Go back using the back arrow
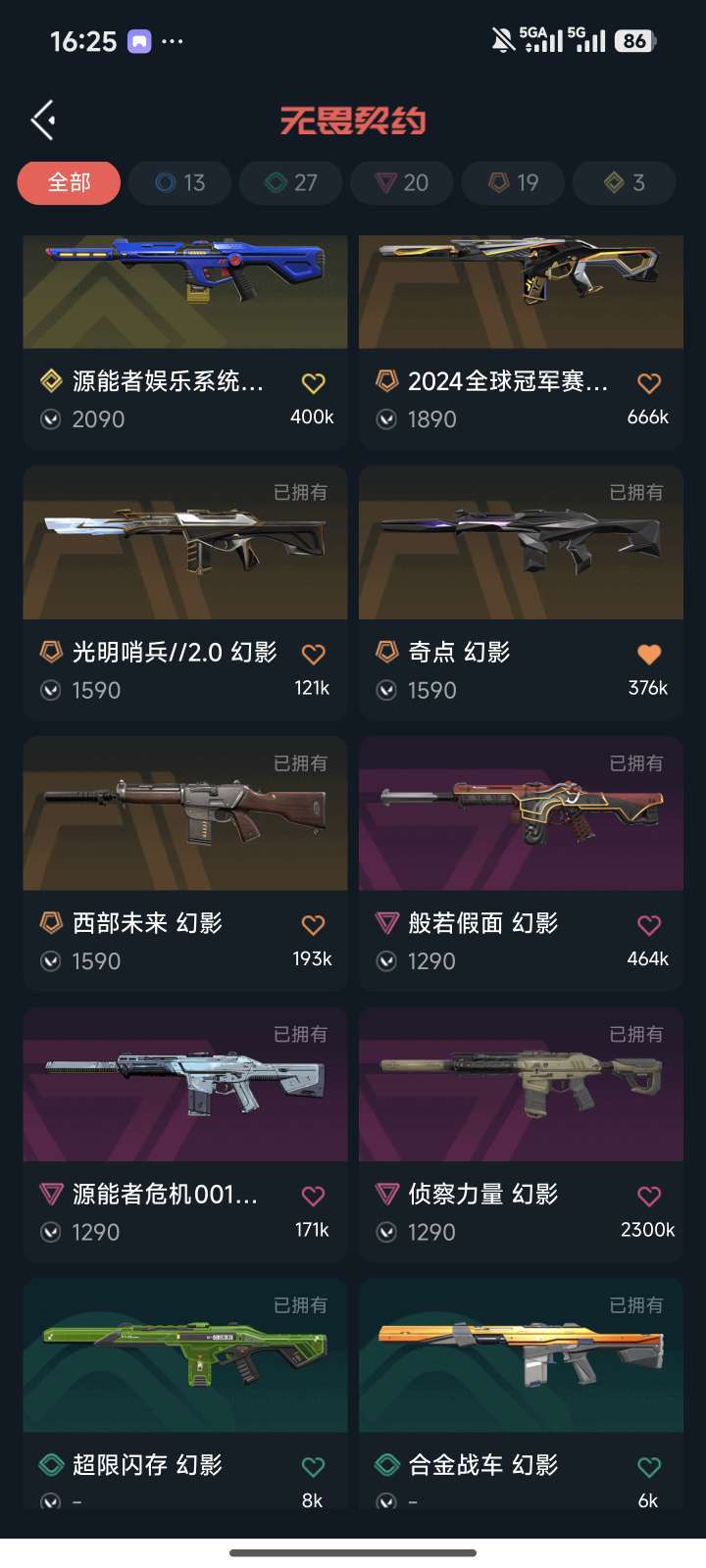 point(41,119)
